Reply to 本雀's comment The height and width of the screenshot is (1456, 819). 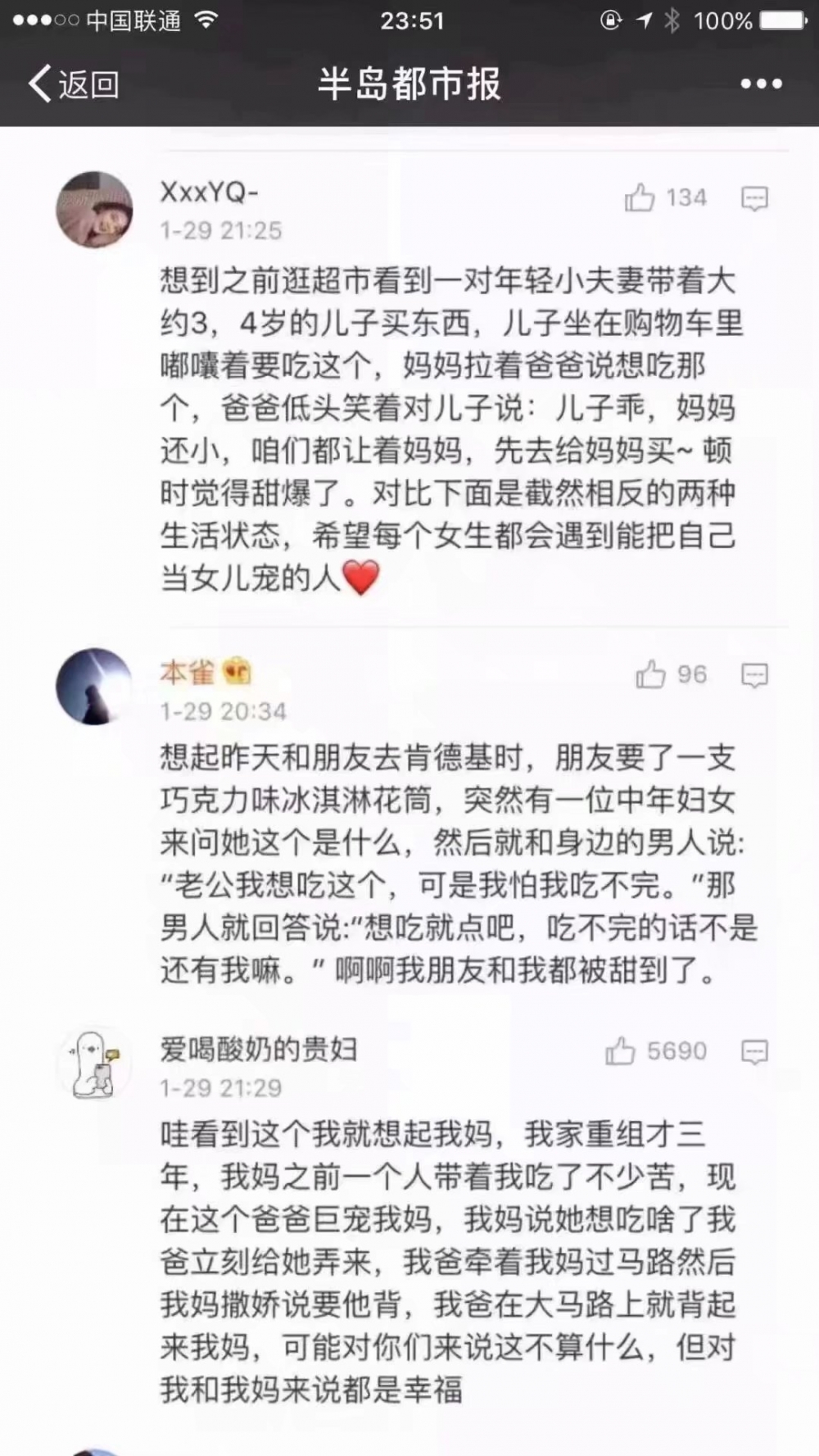point(754,675)
